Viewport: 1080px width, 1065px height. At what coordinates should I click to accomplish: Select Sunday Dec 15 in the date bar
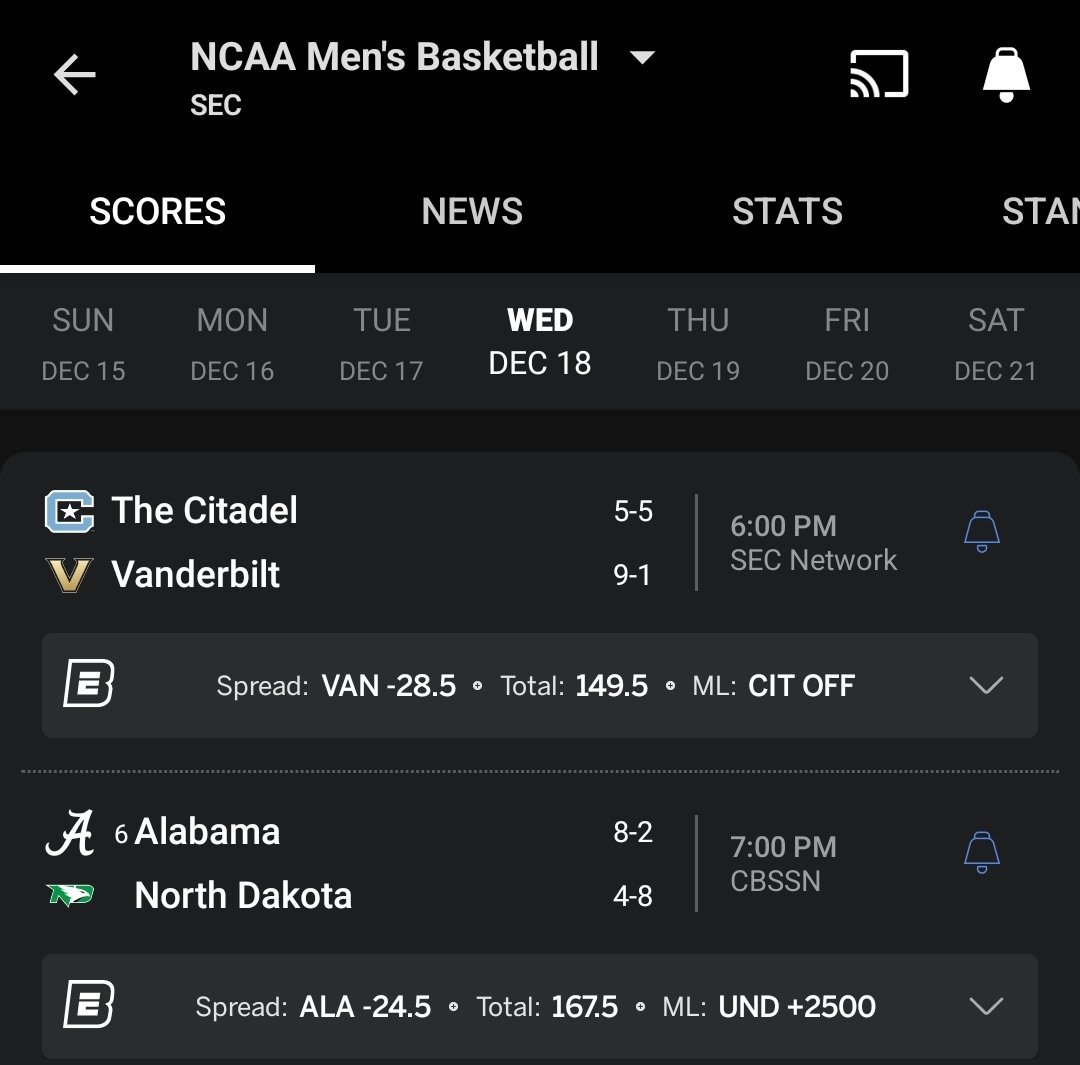click(x=83, y=344)
